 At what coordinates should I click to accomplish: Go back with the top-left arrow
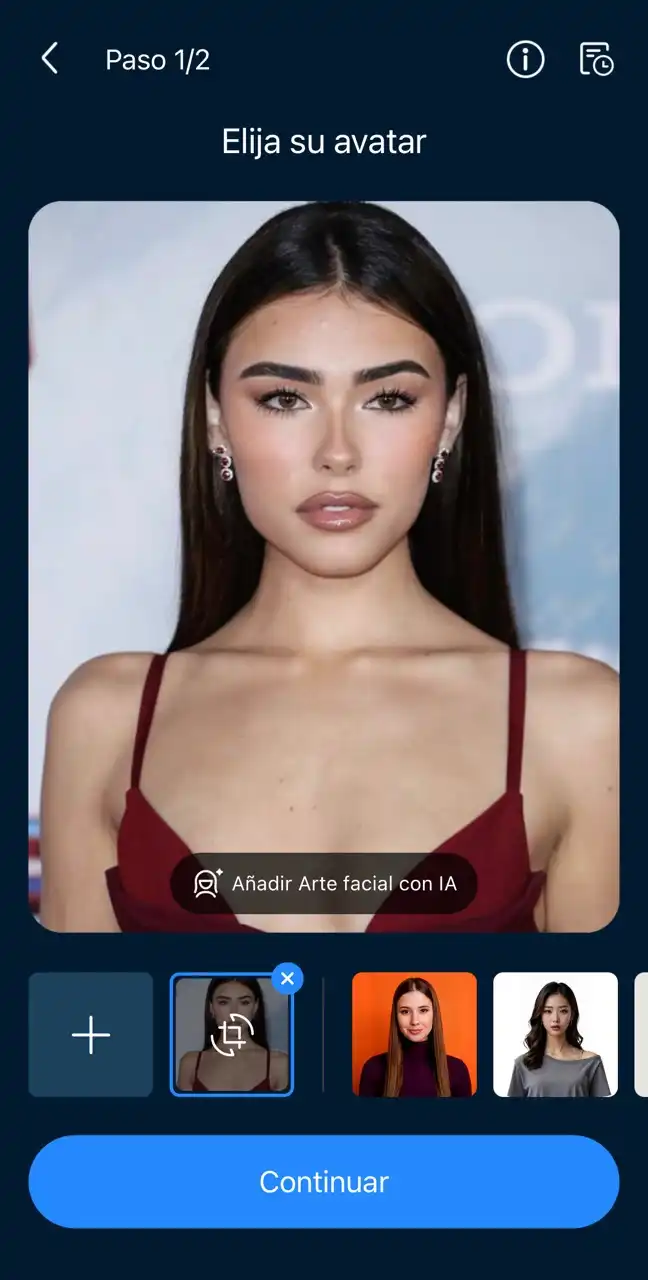pyautogui.click(x=49, y=59)
